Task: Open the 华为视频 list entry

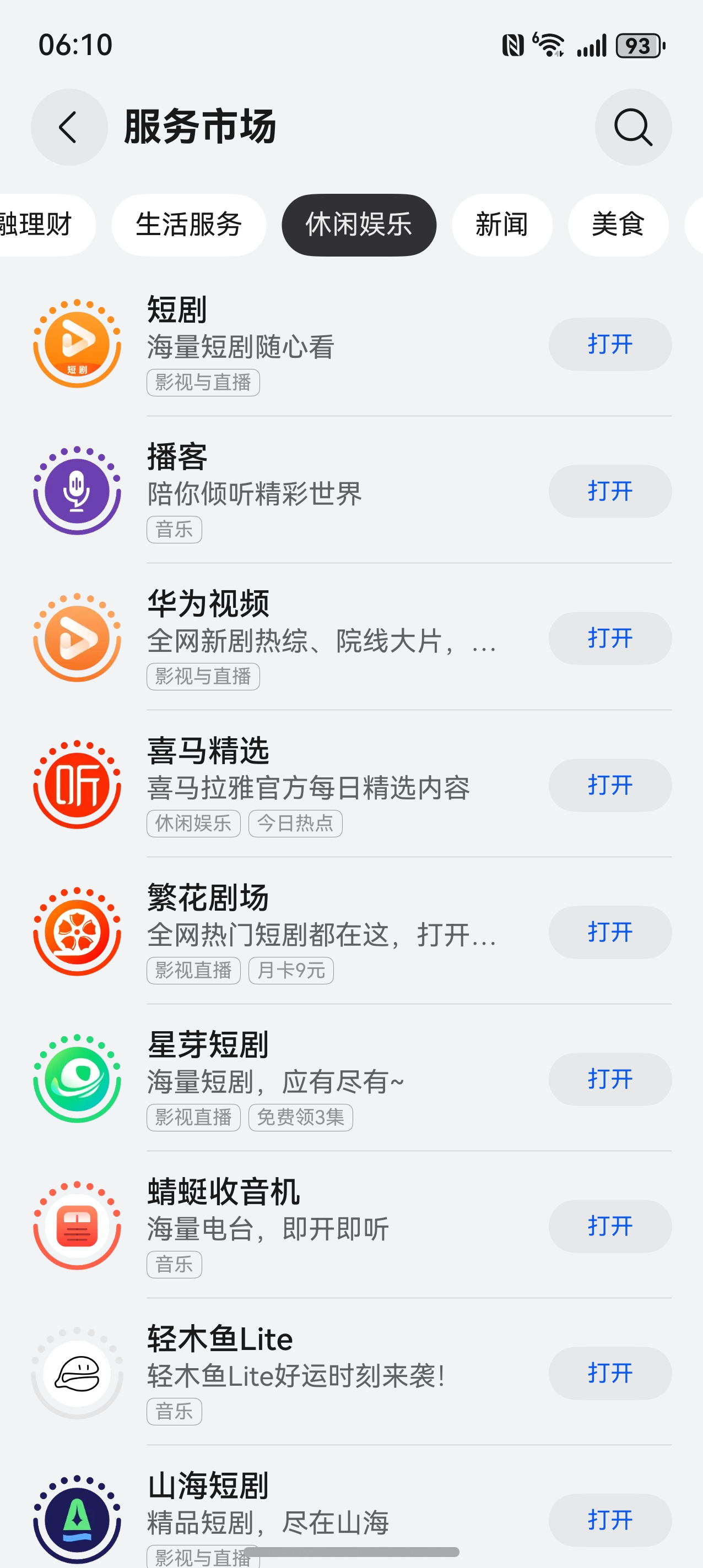Action: coord(305,638)
